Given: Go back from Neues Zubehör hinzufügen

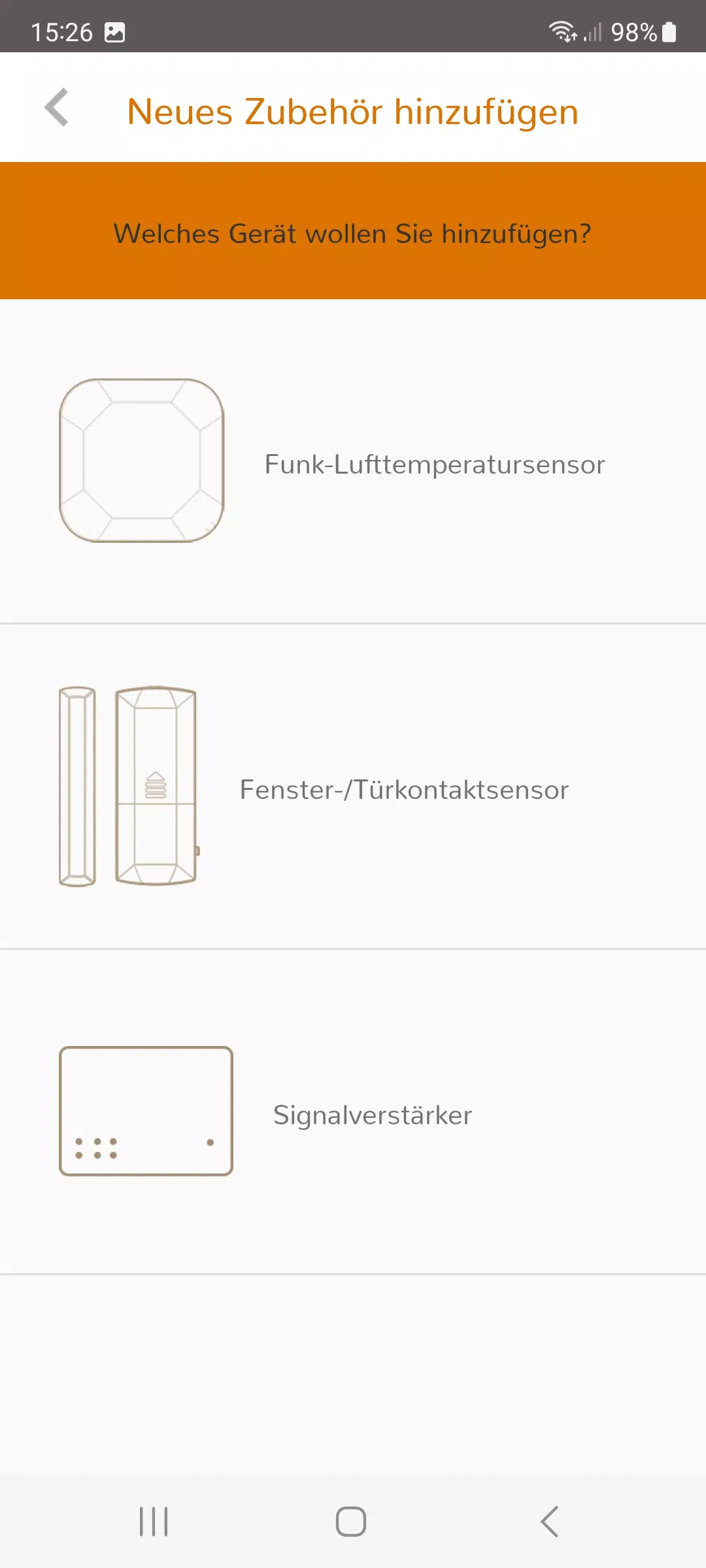Looking at the screenshot, I should (x=57, y=108).
